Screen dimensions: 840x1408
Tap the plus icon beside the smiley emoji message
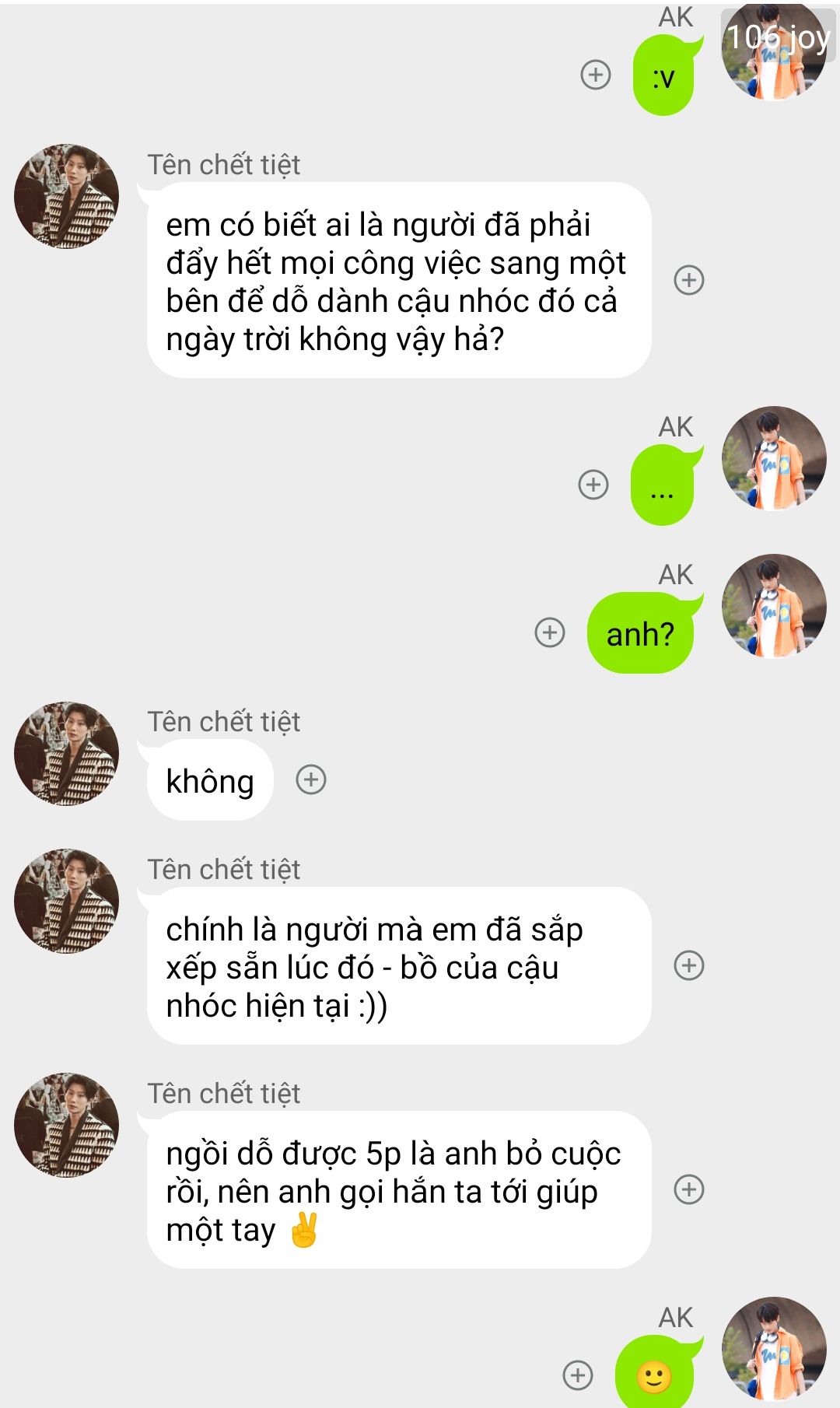[x=577, y=1375]
